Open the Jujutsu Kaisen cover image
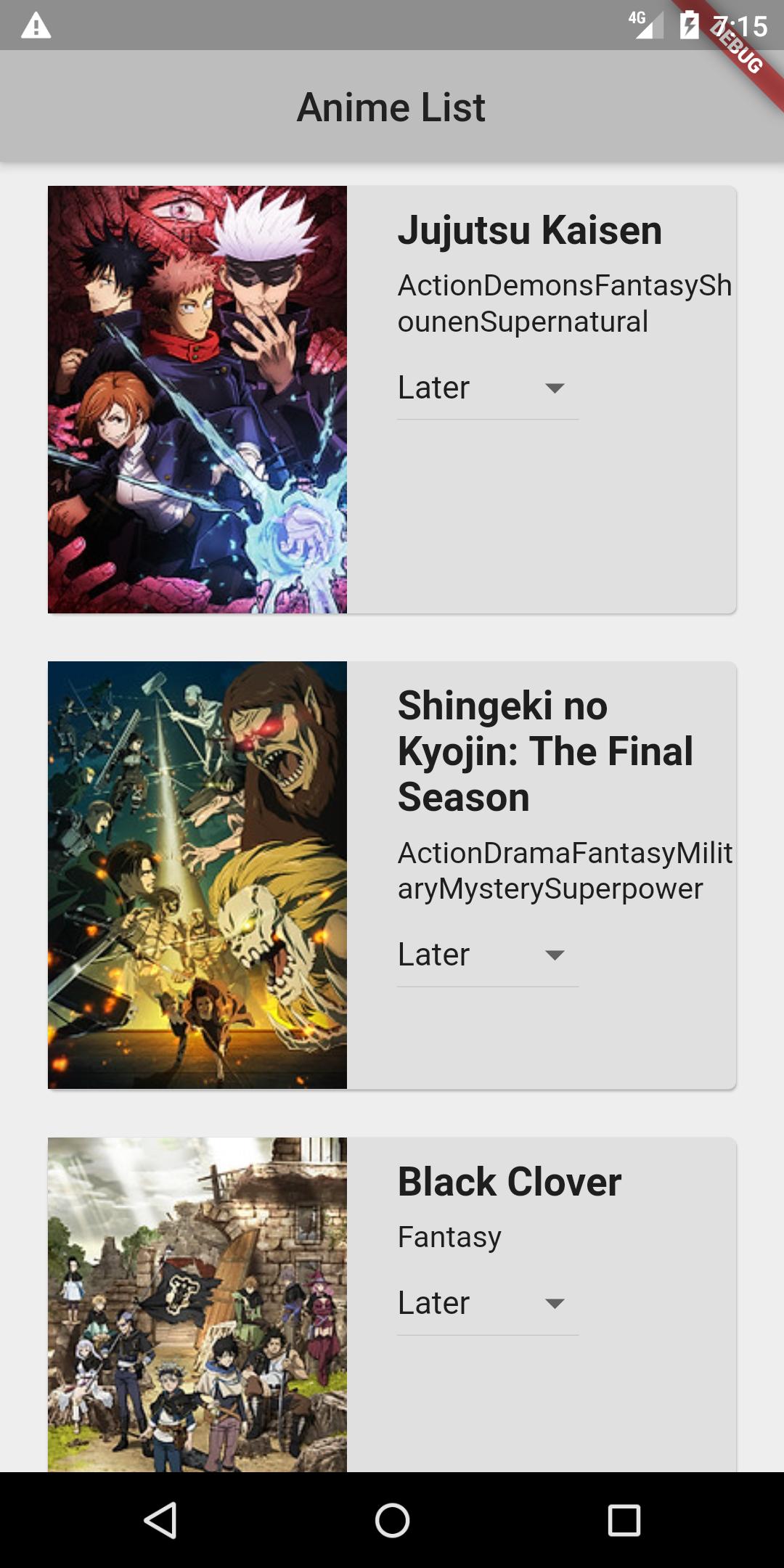 tap(197, 399)
